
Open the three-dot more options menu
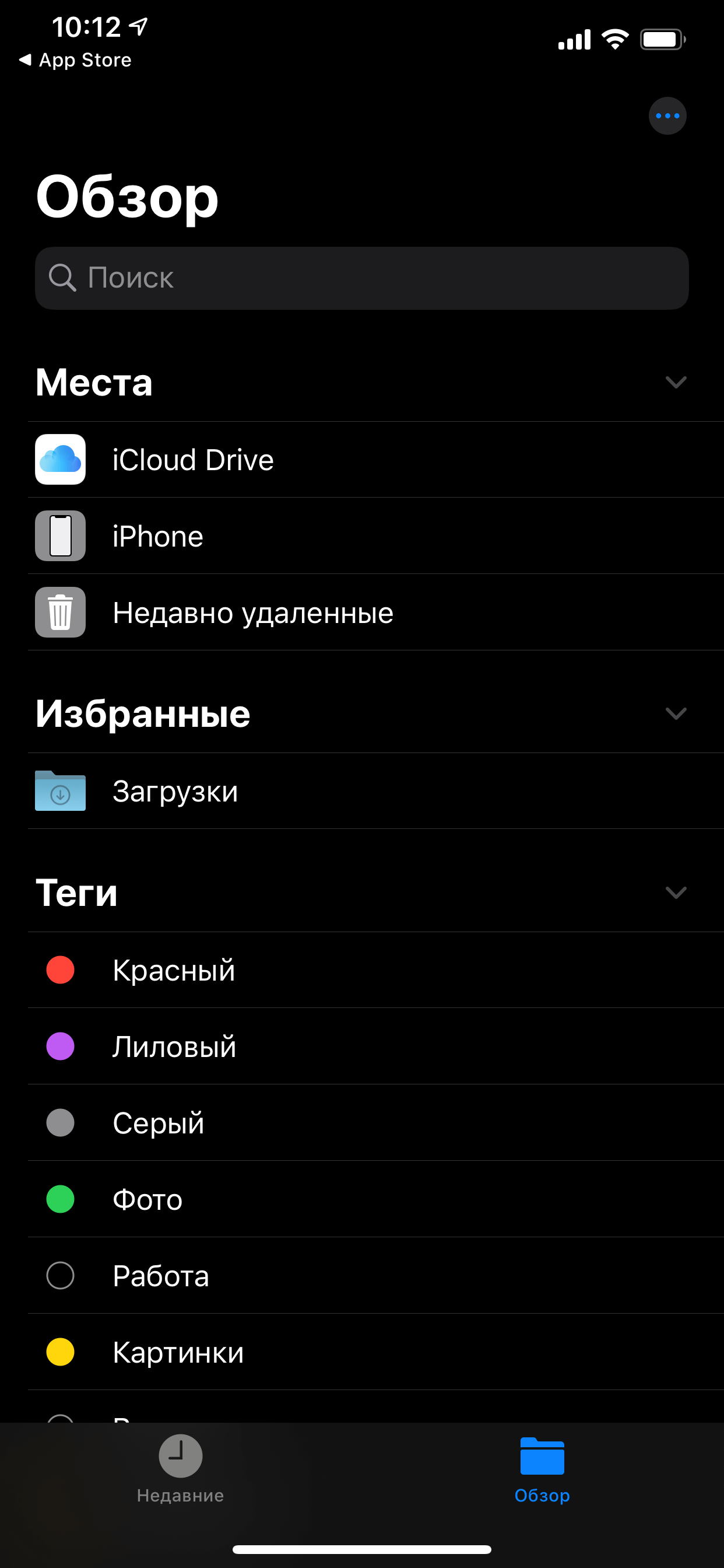[x=667, y=116]
